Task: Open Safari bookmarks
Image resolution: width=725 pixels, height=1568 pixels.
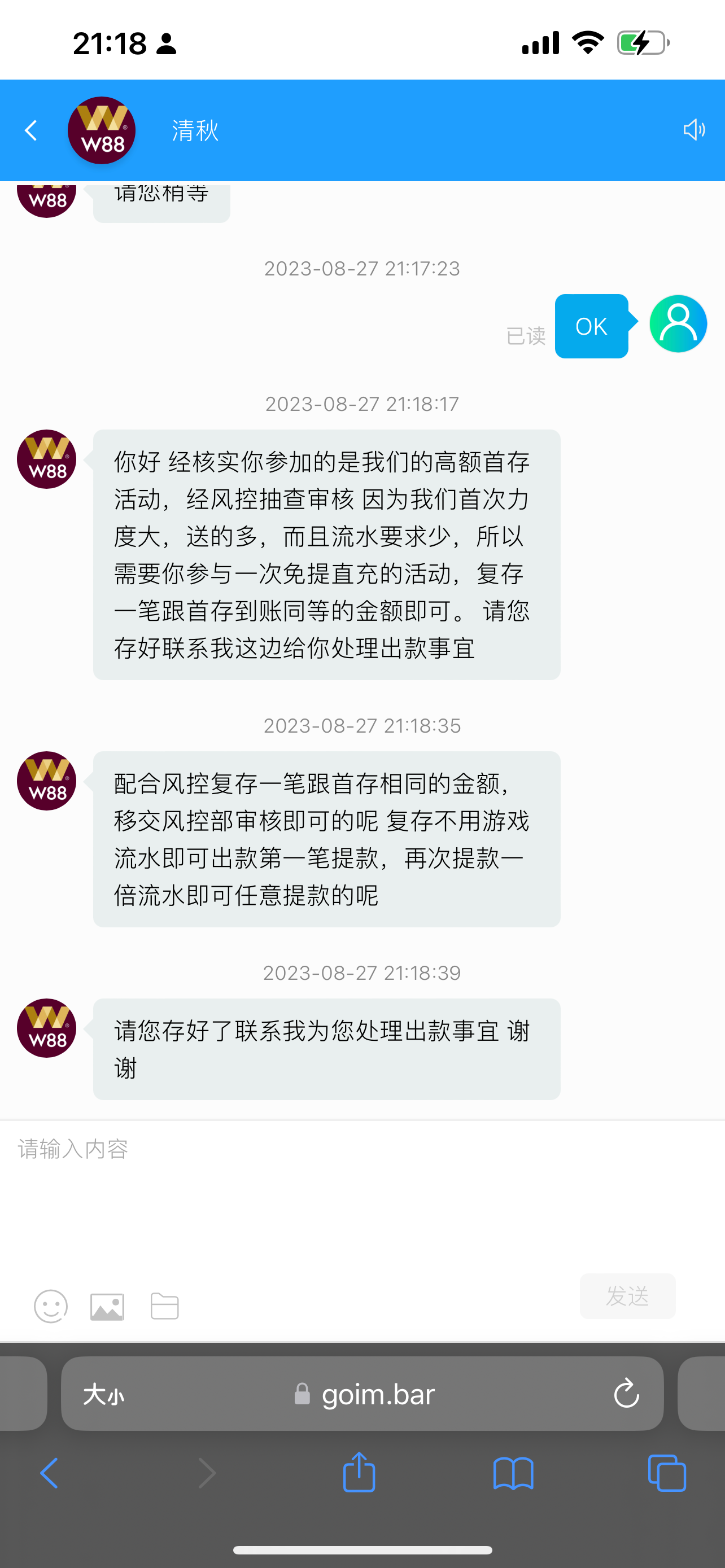Action: (513, 1473)
